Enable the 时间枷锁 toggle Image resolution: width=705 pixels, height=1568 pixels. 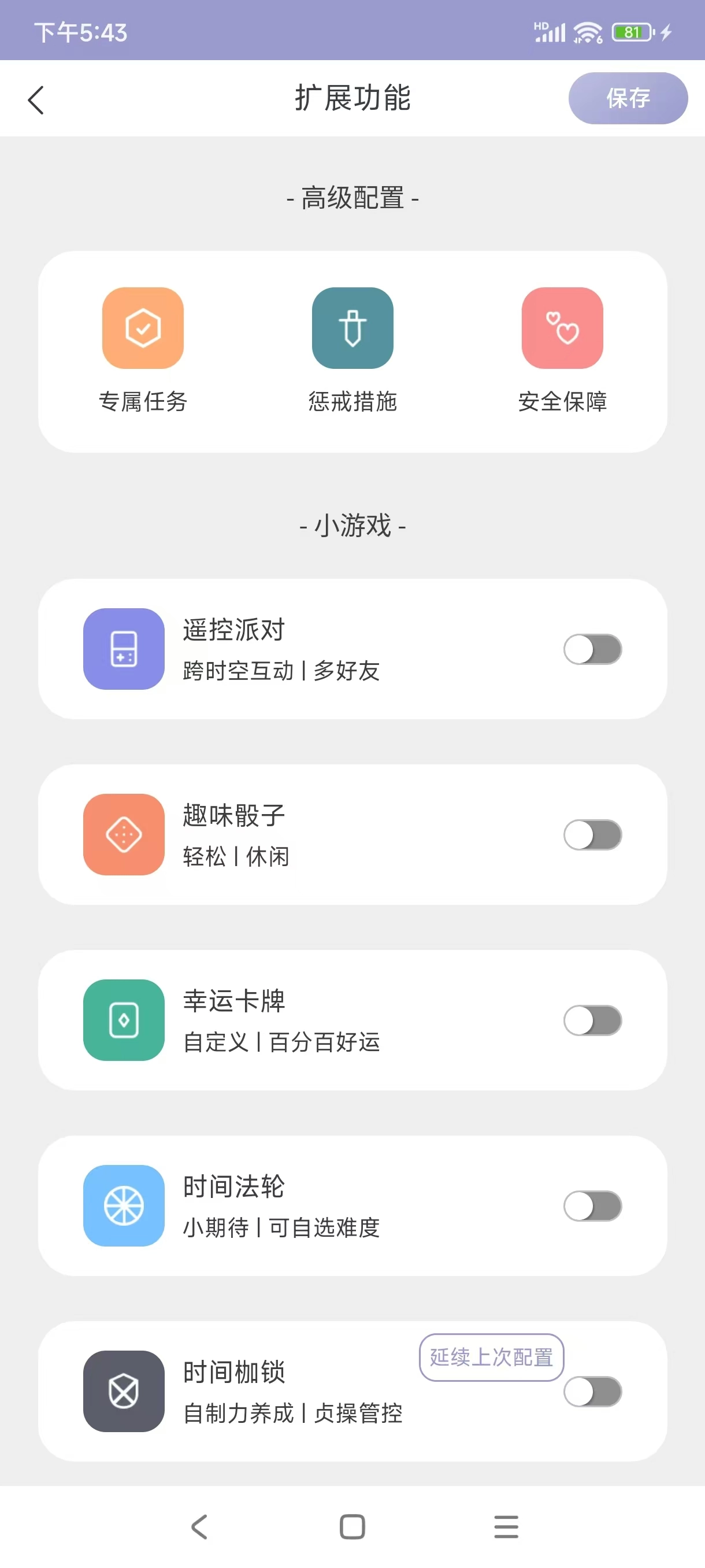592,1392
